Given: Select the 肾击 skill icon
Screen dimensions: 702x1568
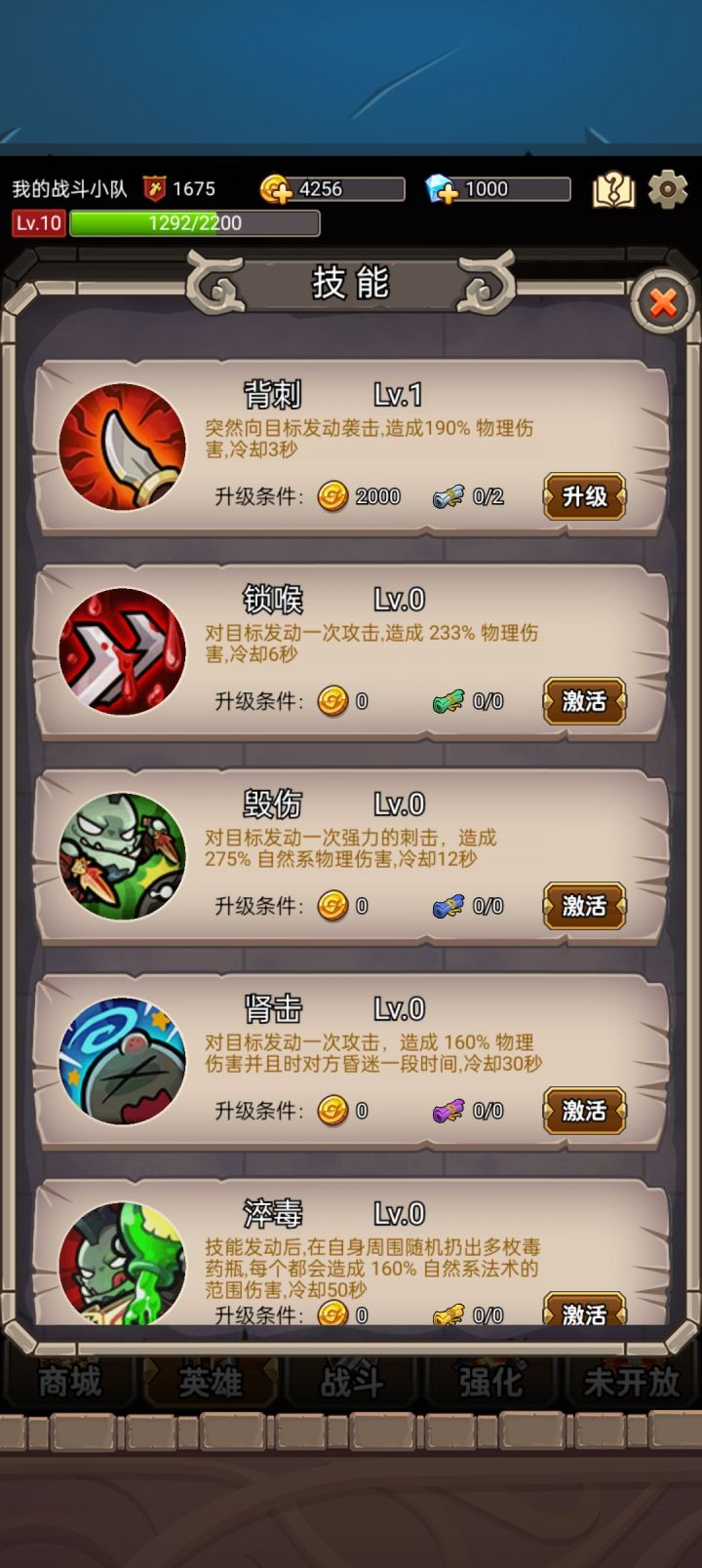Looking at the screenshot, I should pyautogui.click(x=124, y=1063).
